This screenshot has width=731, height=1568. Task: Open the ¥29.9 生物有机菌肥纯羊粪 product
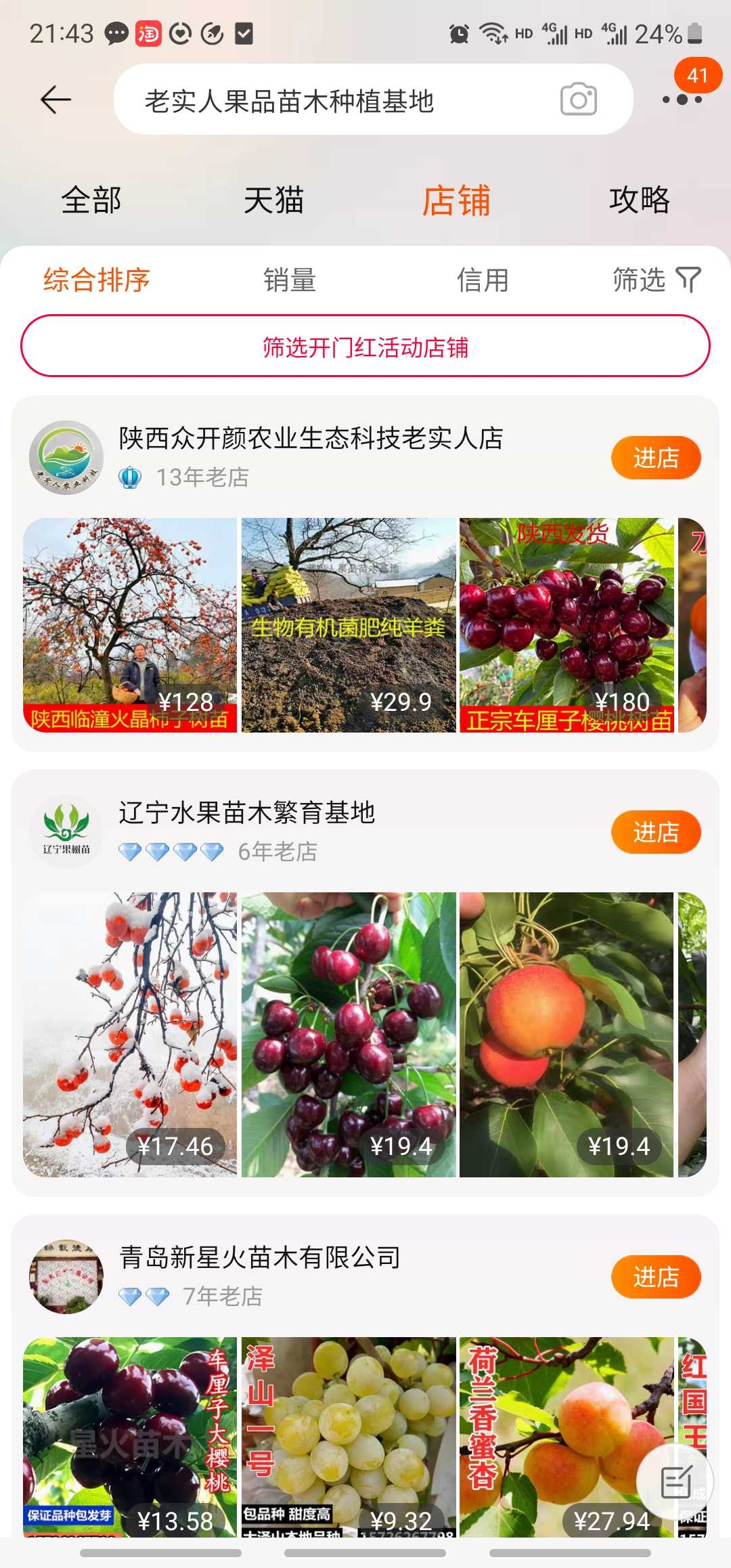pos(349,625)
